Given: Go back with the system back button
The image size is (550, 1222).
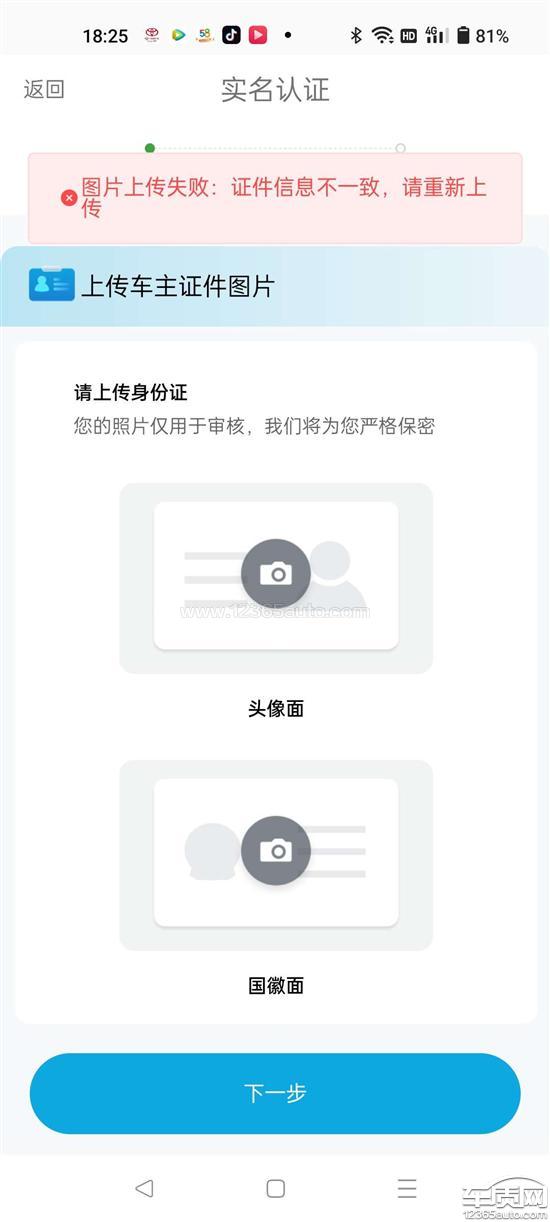Looking at the screenshot, I should (144, 1188).
